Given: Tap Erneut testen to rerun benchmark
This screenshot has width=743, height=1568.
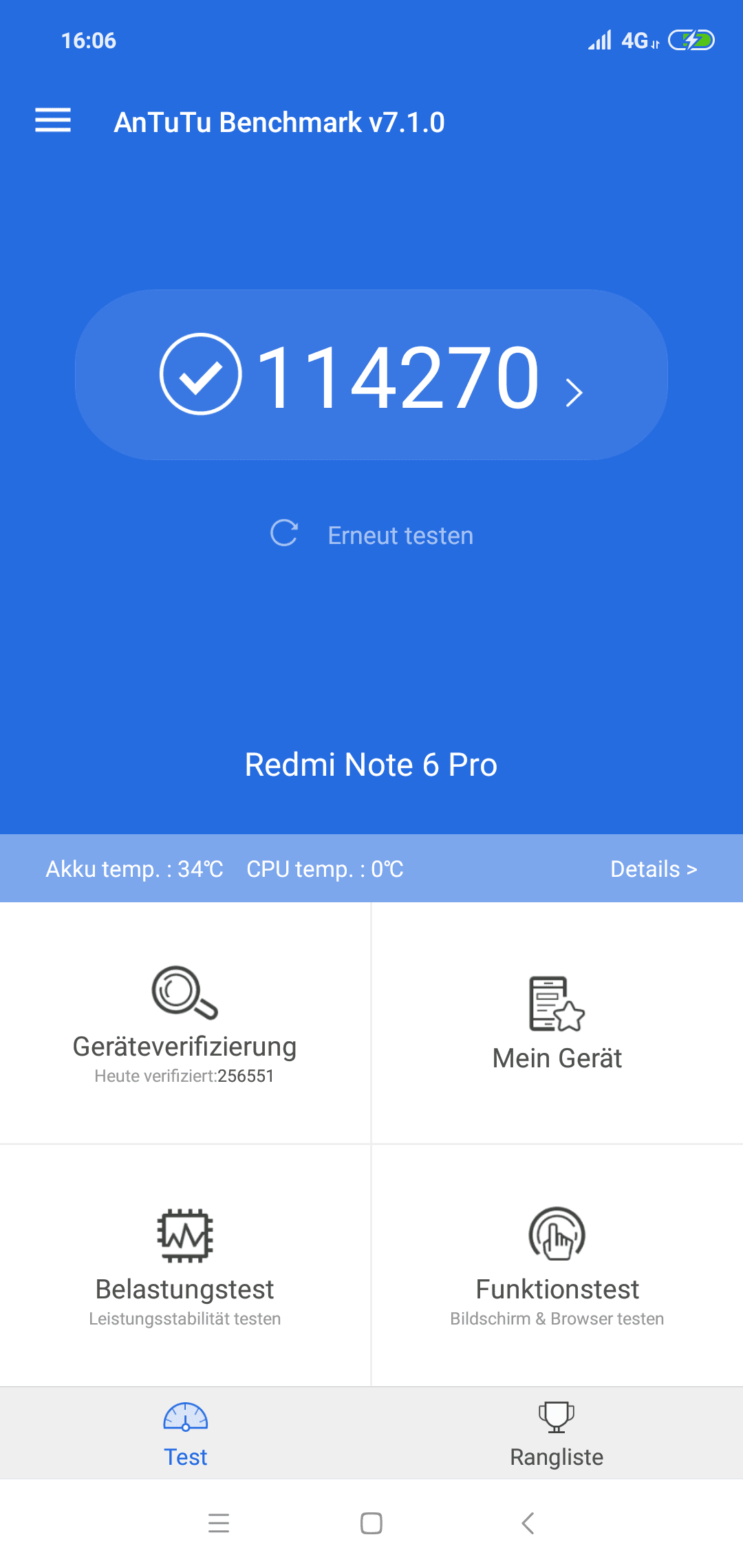Looking at the screenshot, I should click(x=371, y=535).
